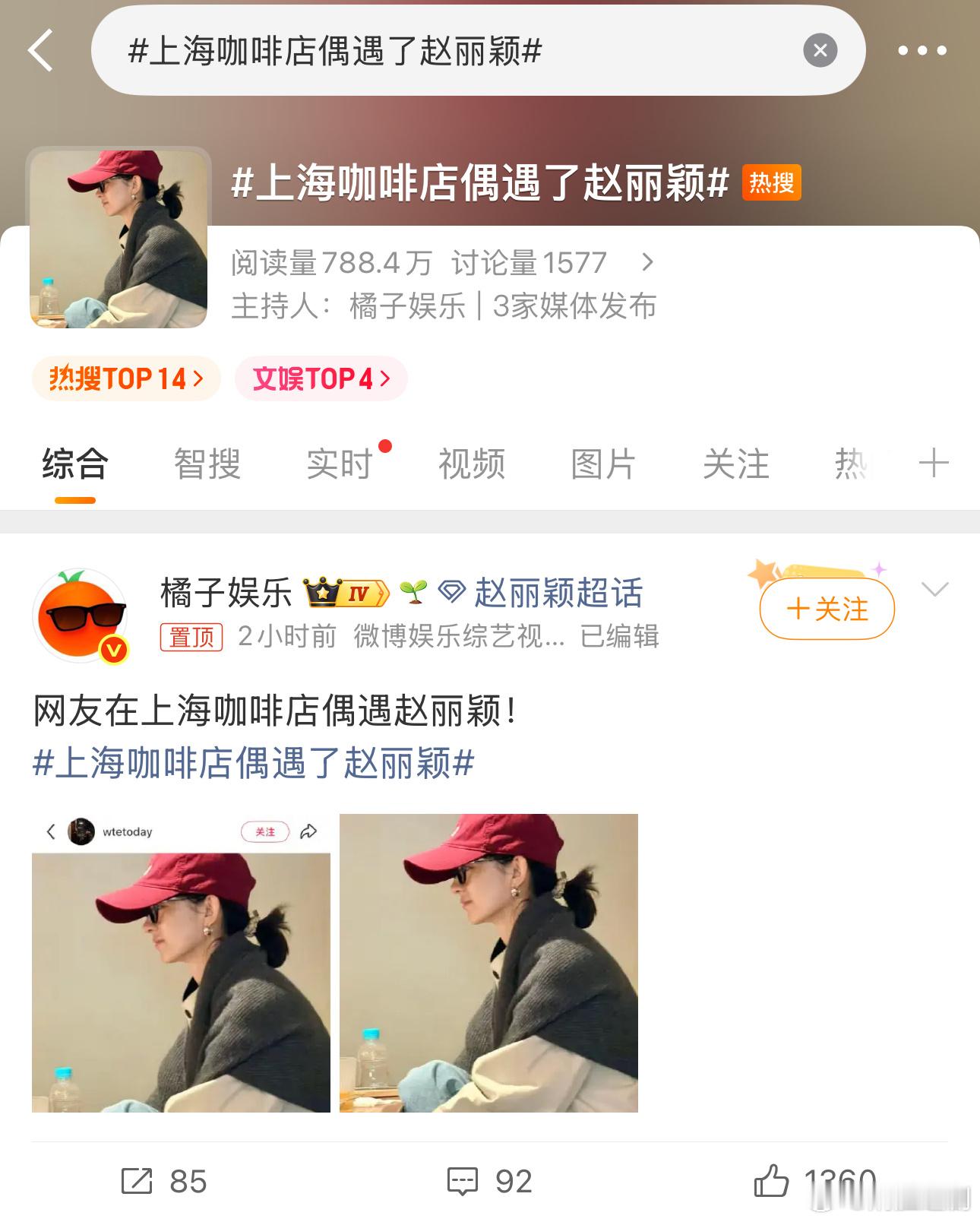Tap the share arrow in the embedded screenshot
Screen dimensions: 980x1222
pos(309,832)
